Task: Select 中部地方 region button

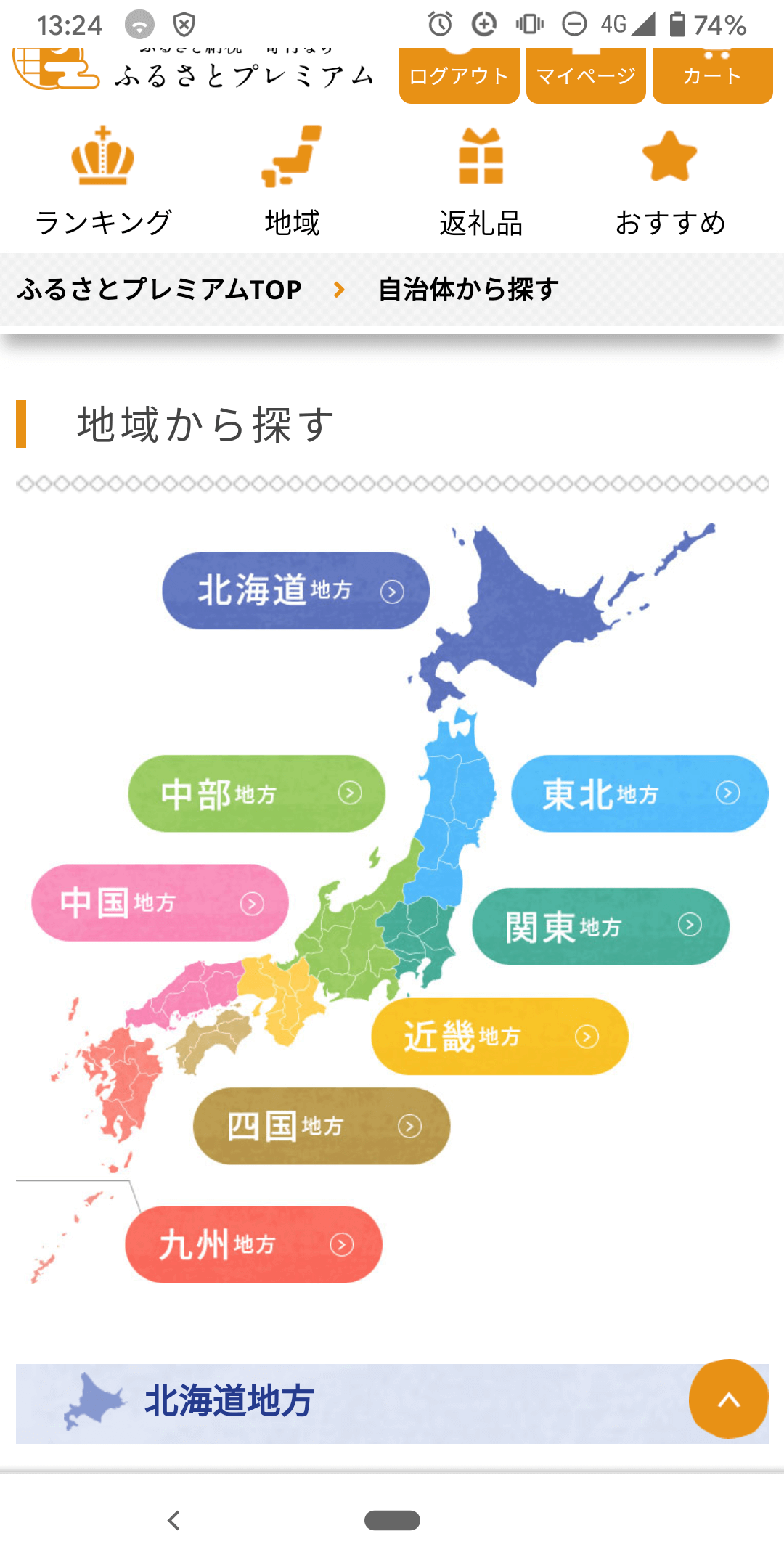Action: pyautogui.click(x=257, y=793)
